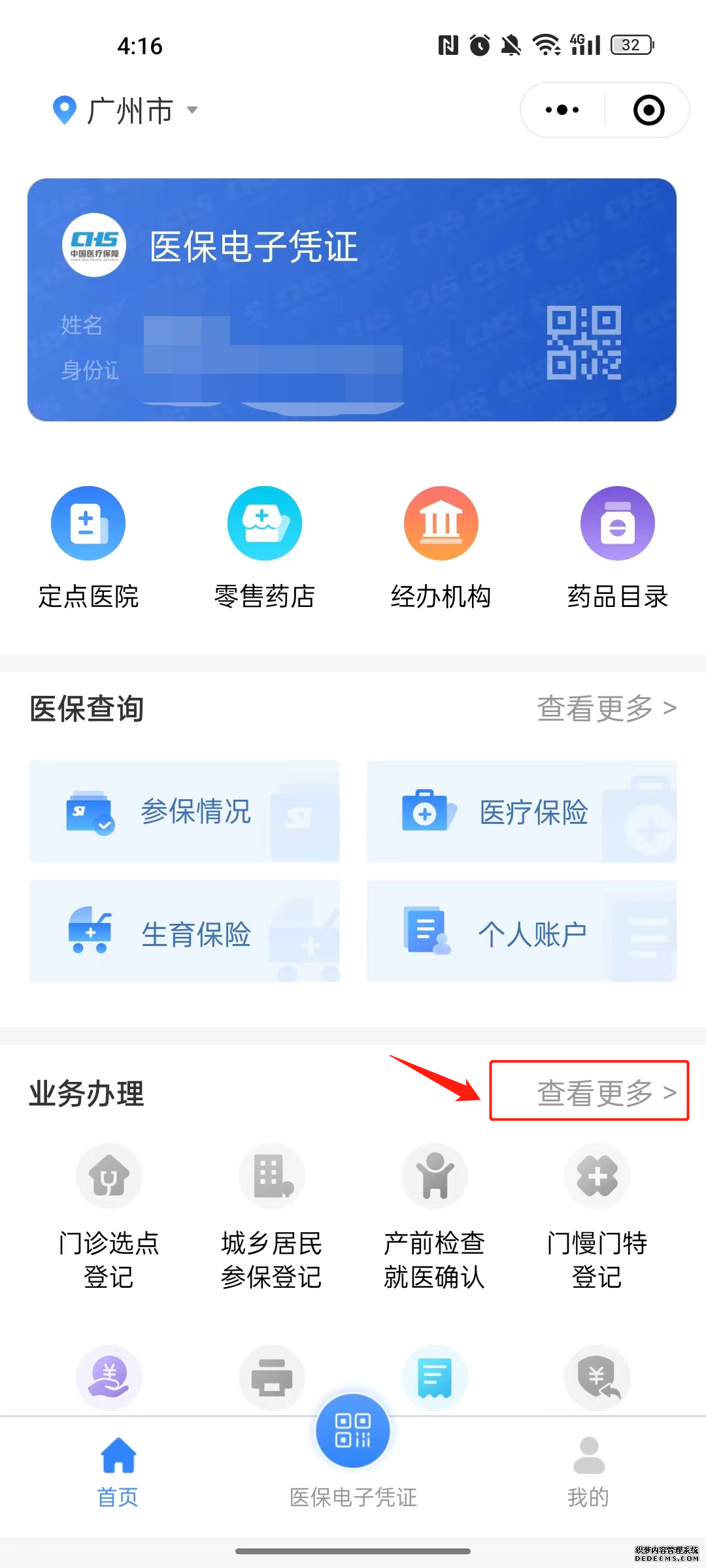Tap the central blue QR scan button
The height and width of the screenshot is (1568, 706).
352,1431
